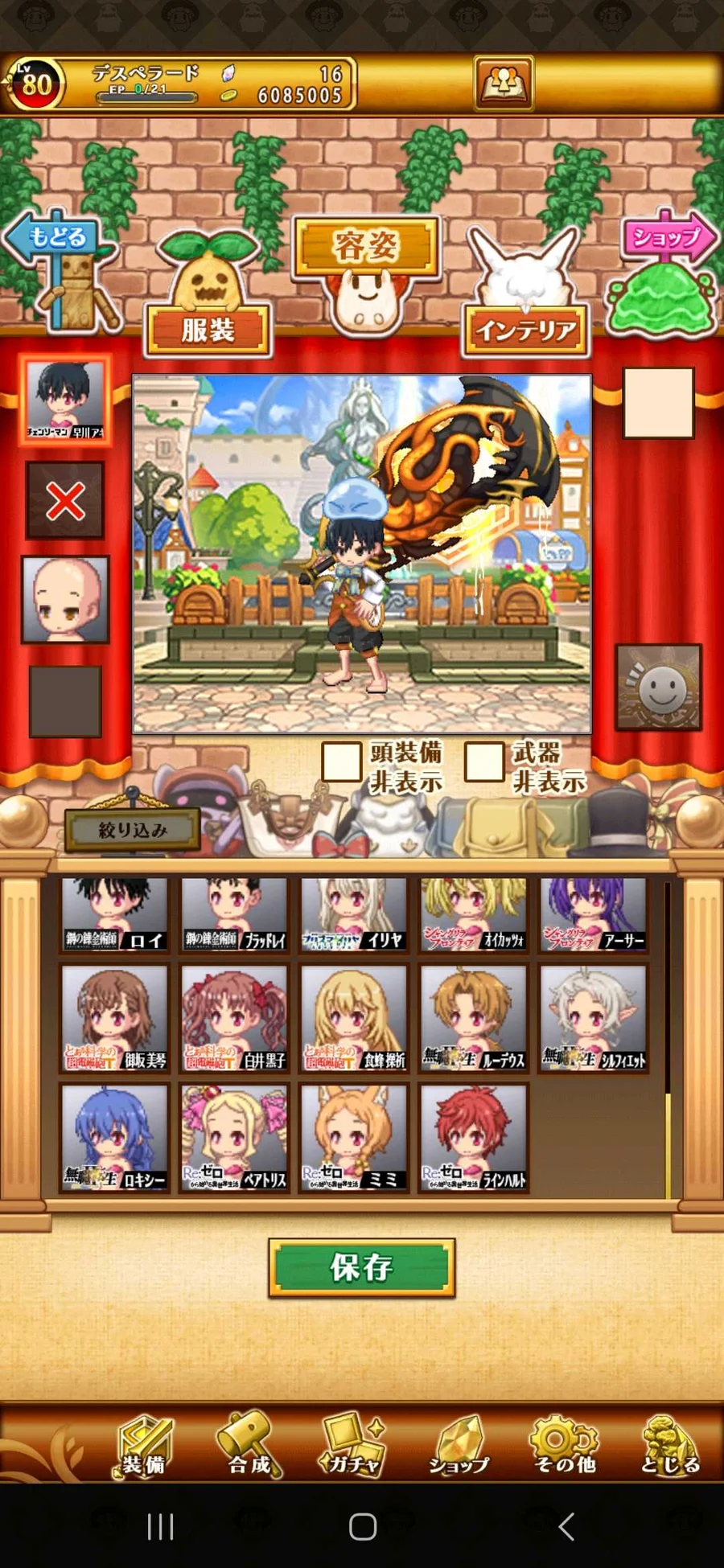Save with the 保存 button
Screen dimensions: 724x1568
click(362, 1268)
